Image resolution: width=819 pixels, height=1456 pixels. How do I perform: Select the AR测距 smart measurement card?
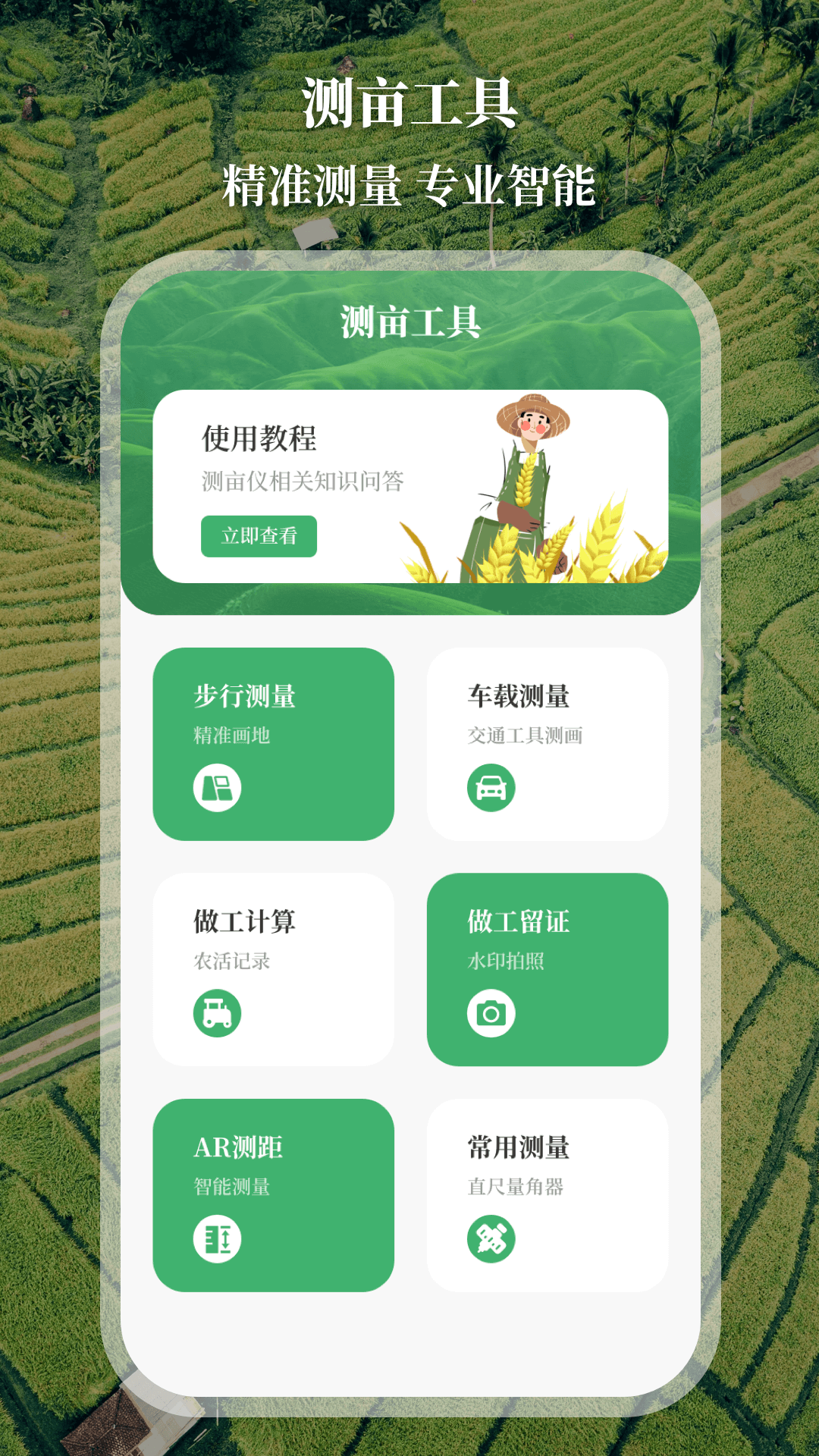(x=275, y=1194)
